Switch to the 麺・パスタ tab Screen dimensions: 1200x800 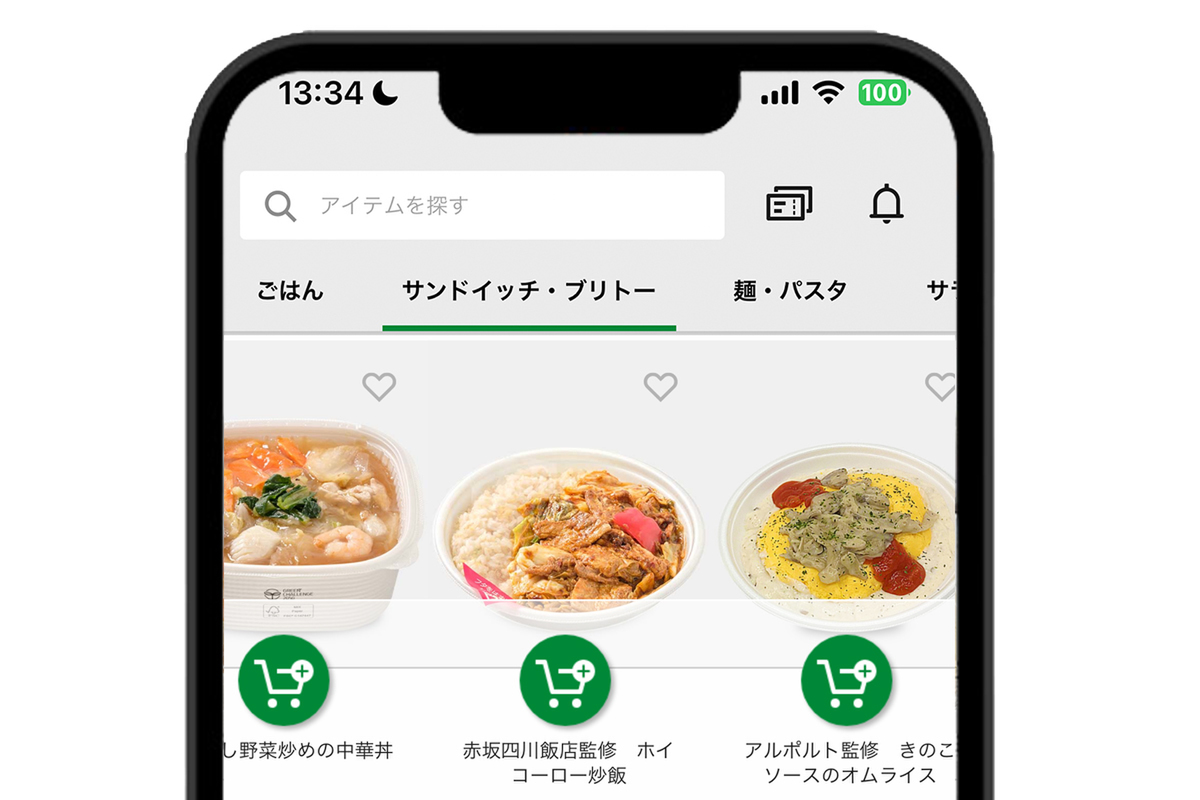(x=790, y=291)
